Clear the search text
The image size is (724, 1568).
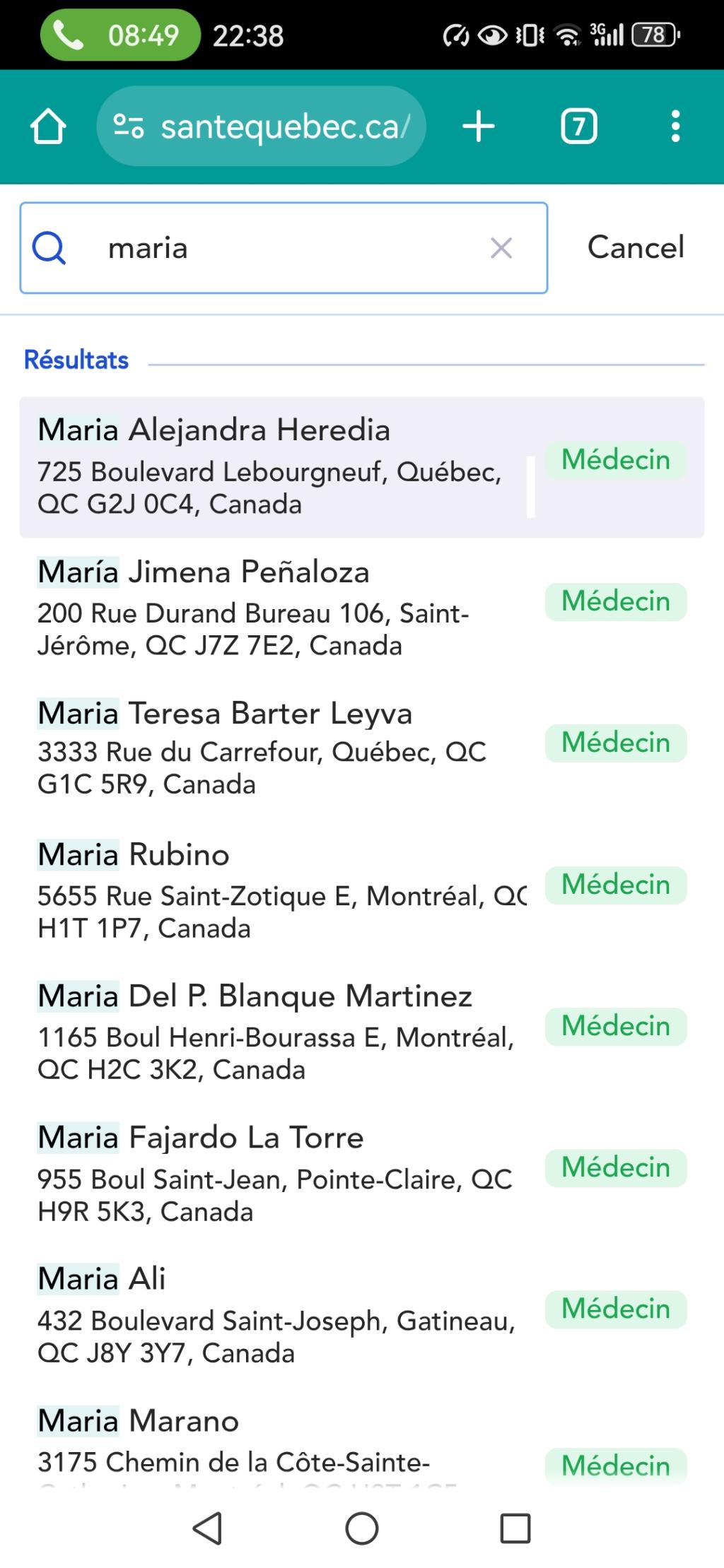pos(501,248)
